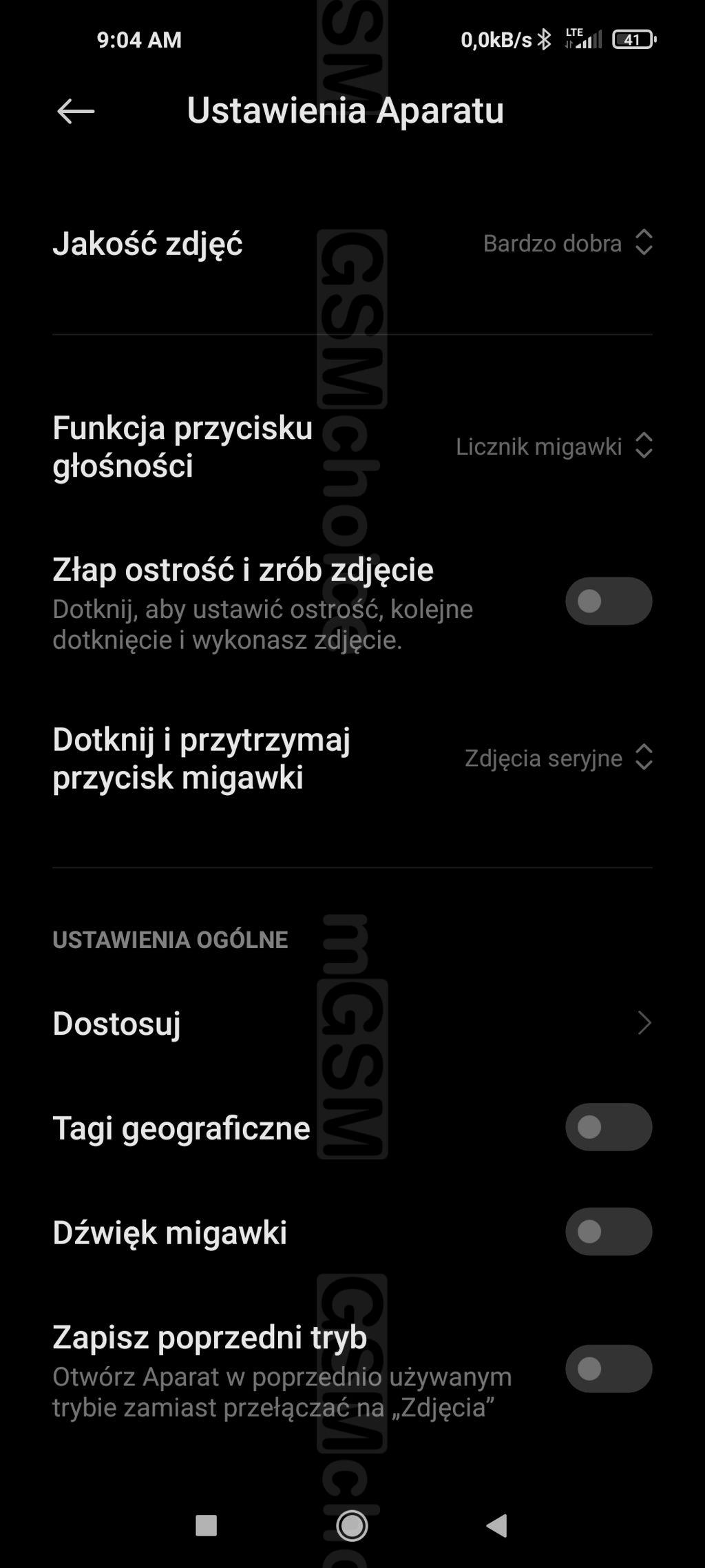The height and width of the screenshot is (1568, 705).
Task: Toggle Zapisz poprzedni tryb on
Action: [x=608, y=1369]
